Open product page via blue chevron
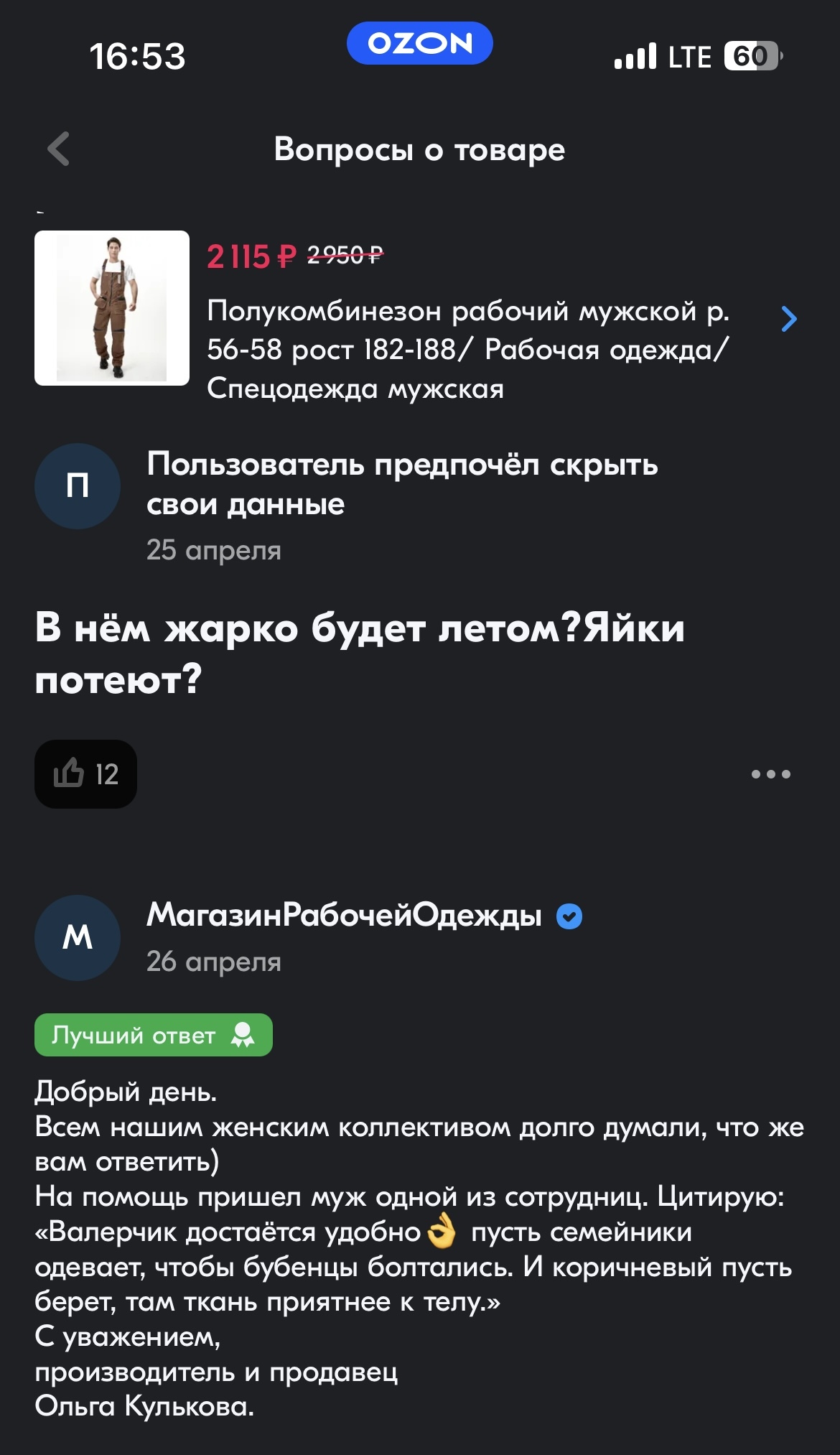Image resolution: width=840 pixels, height=1455 pixels. tap(788, 319)
